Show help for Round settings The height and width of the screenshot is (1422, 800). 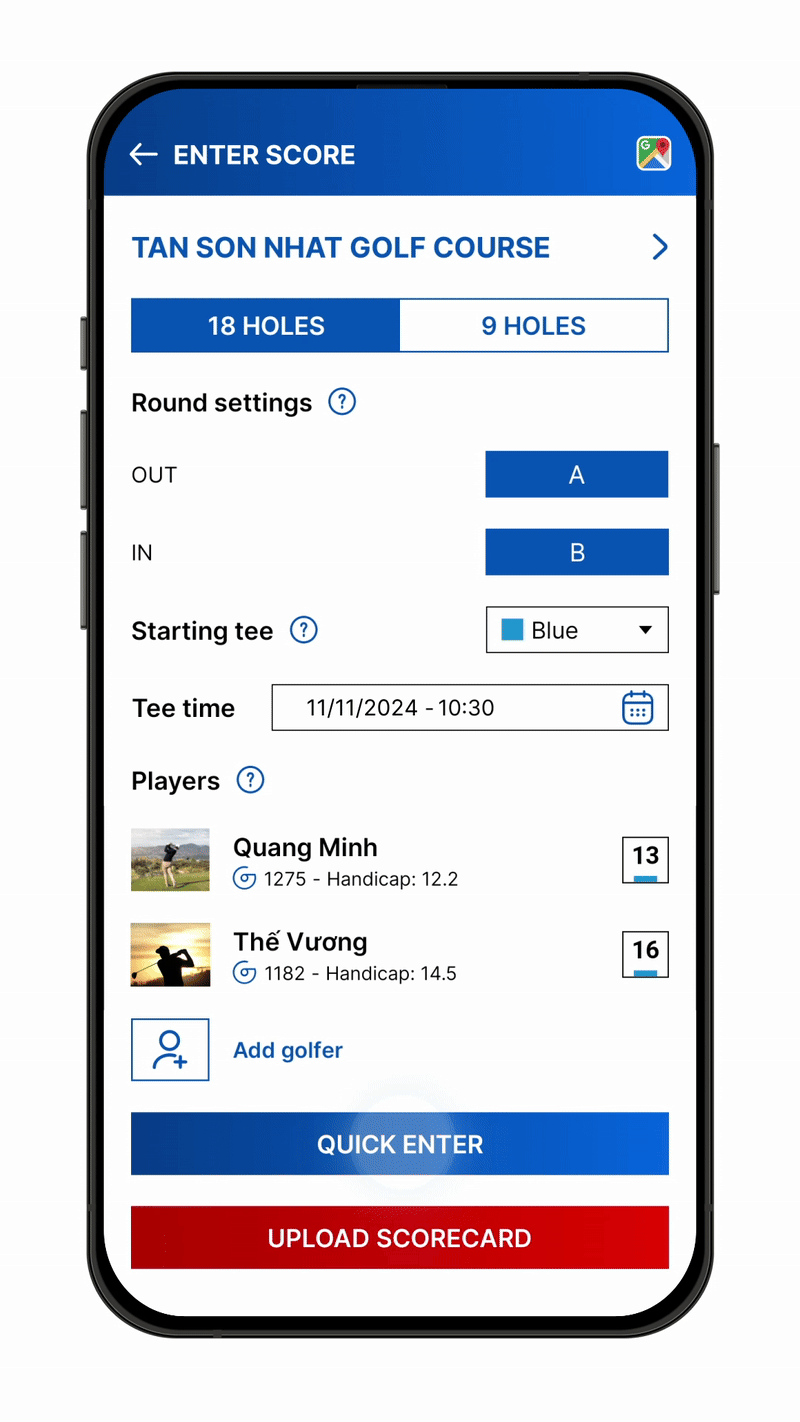coord(342,402)
